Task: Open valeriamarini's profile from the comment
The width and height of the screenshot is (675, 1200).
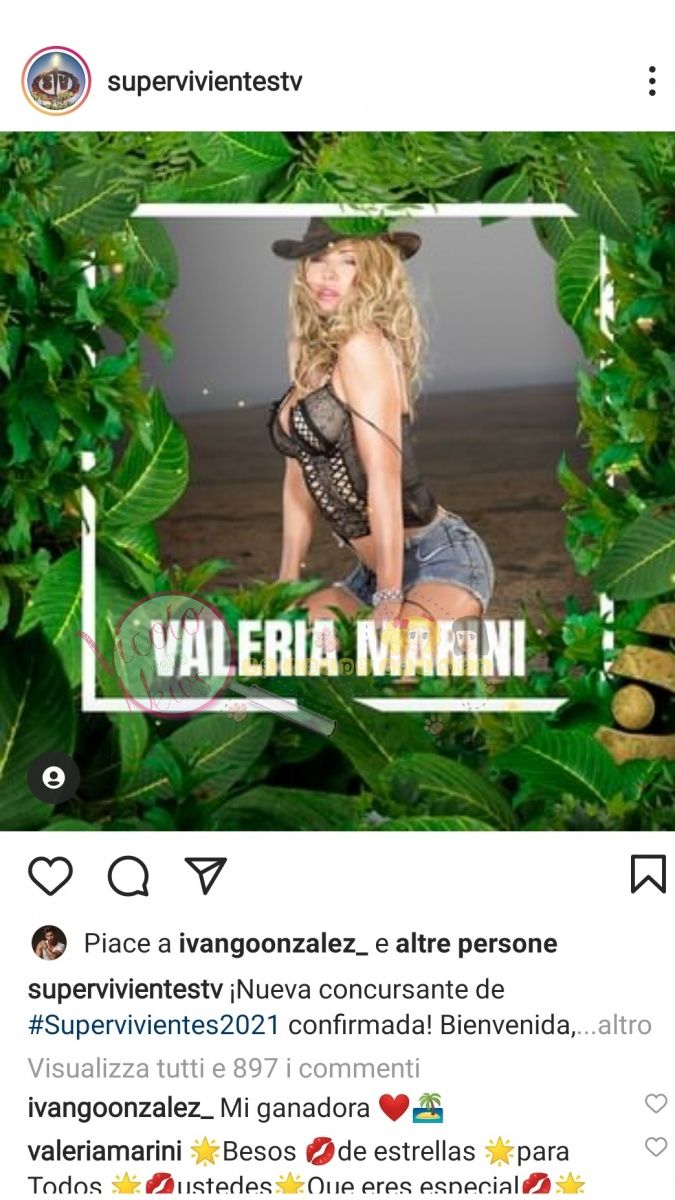Action: coord(103,1151)
